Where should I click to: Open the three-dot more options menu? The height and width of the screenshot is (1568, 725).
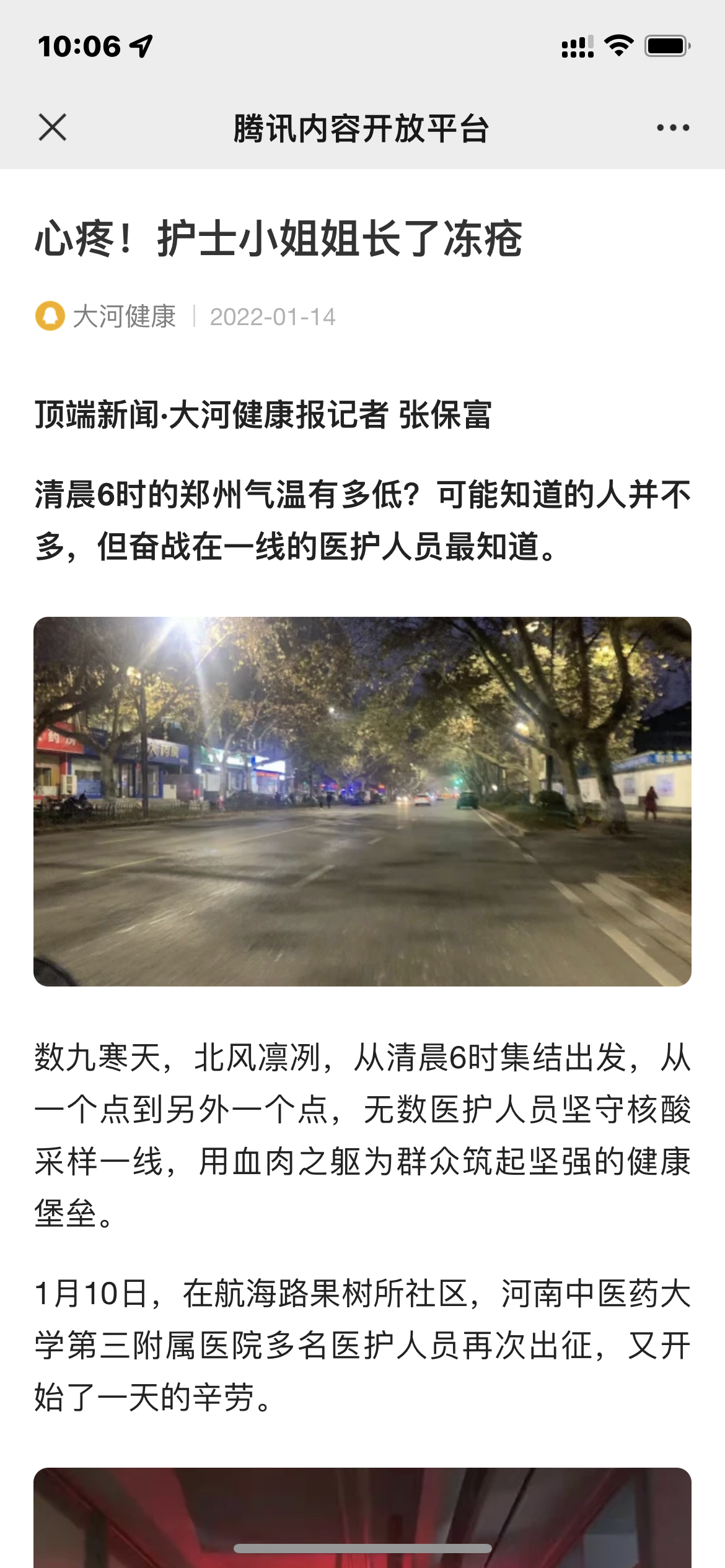[672, 128]
